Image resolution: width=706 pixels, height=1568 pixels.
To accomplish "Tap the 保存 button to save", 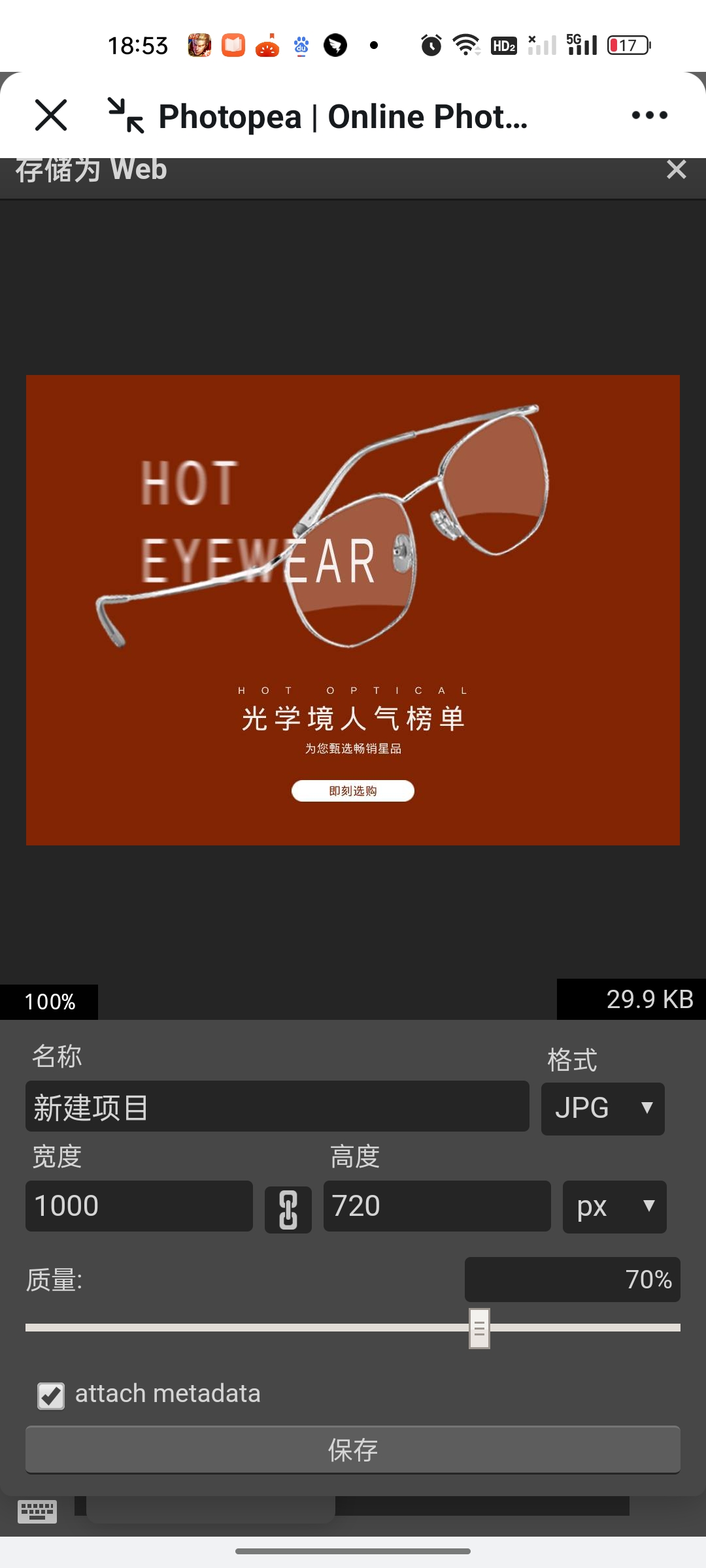I will point(353,1450).
